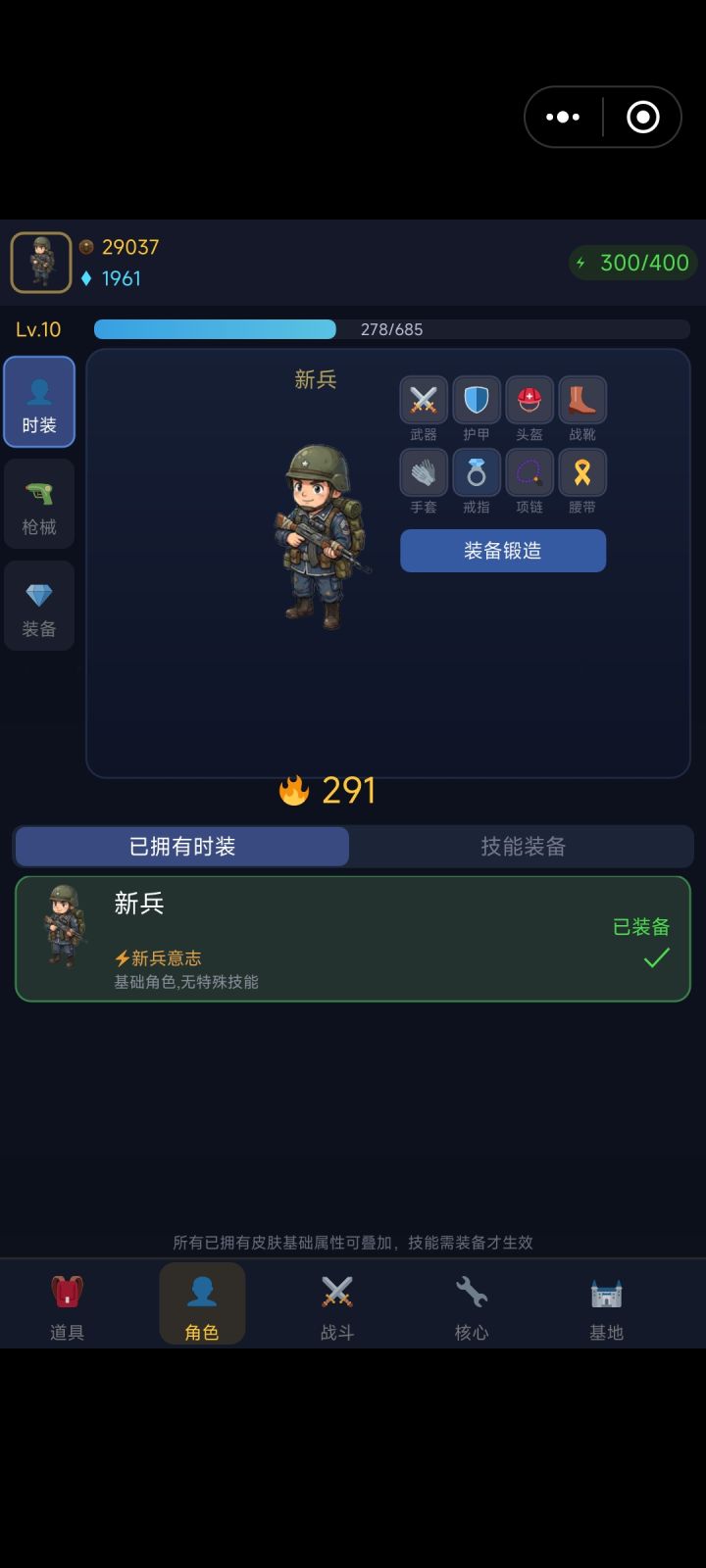Click the 头盔 helmet slot icon
This screenshot has height=1568, width=706.
[529, 400]
